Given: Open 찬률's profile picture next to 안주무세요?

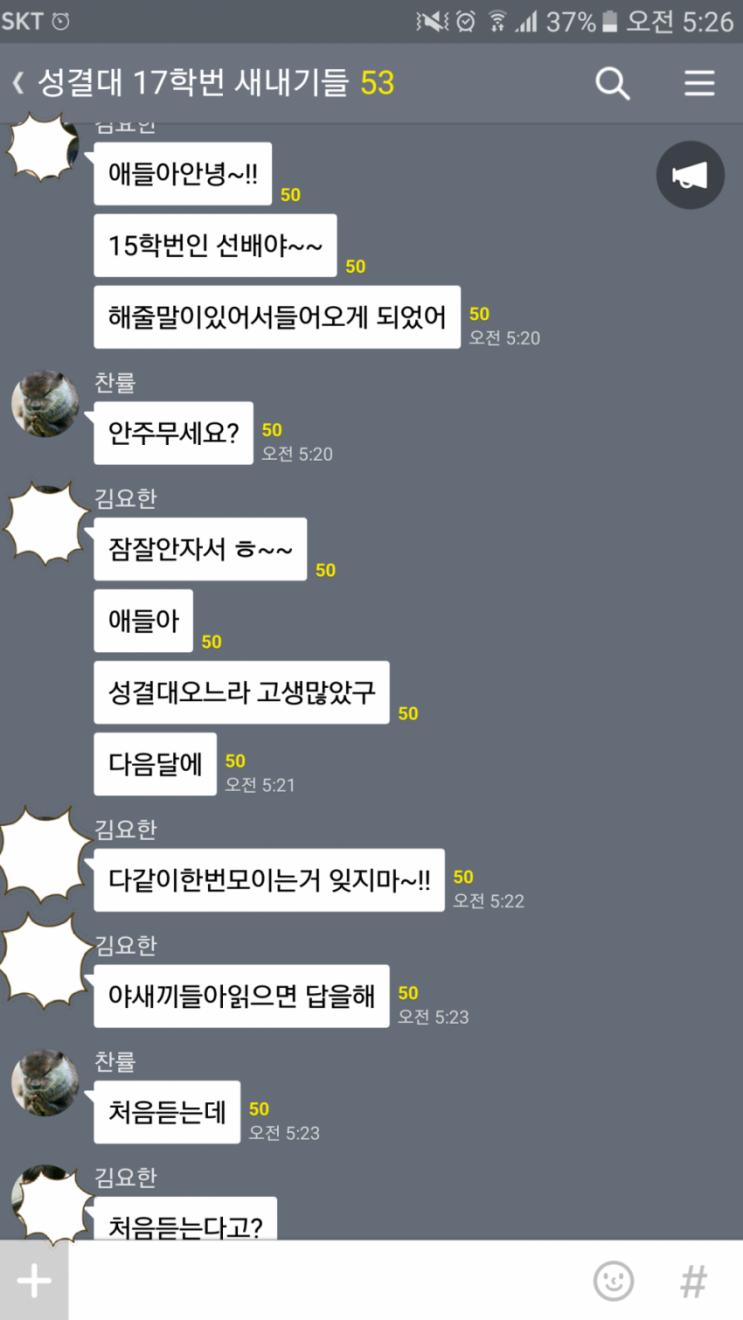Looking at the screenshot, I should pos(45,404).
